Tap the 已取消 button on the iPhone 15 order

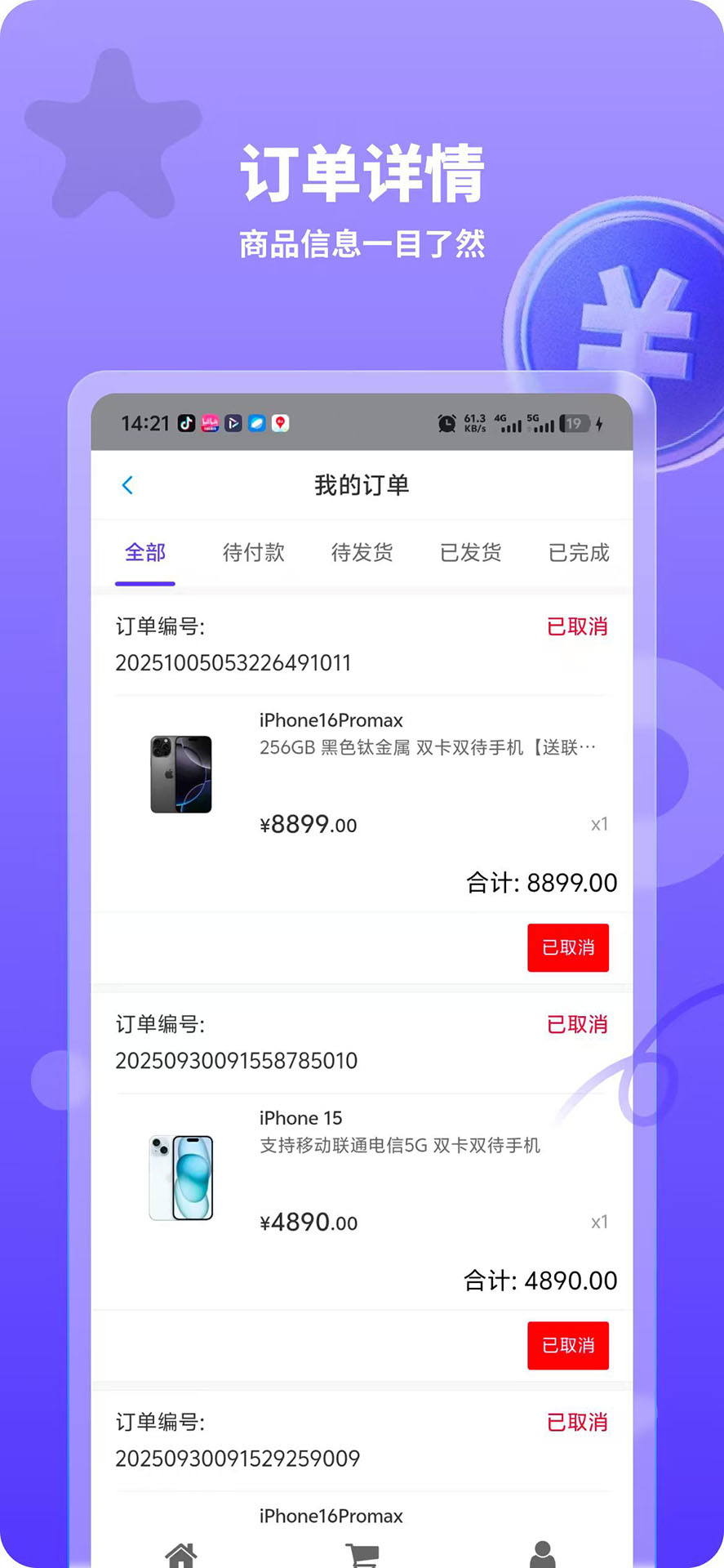[x=567, y=1346]
